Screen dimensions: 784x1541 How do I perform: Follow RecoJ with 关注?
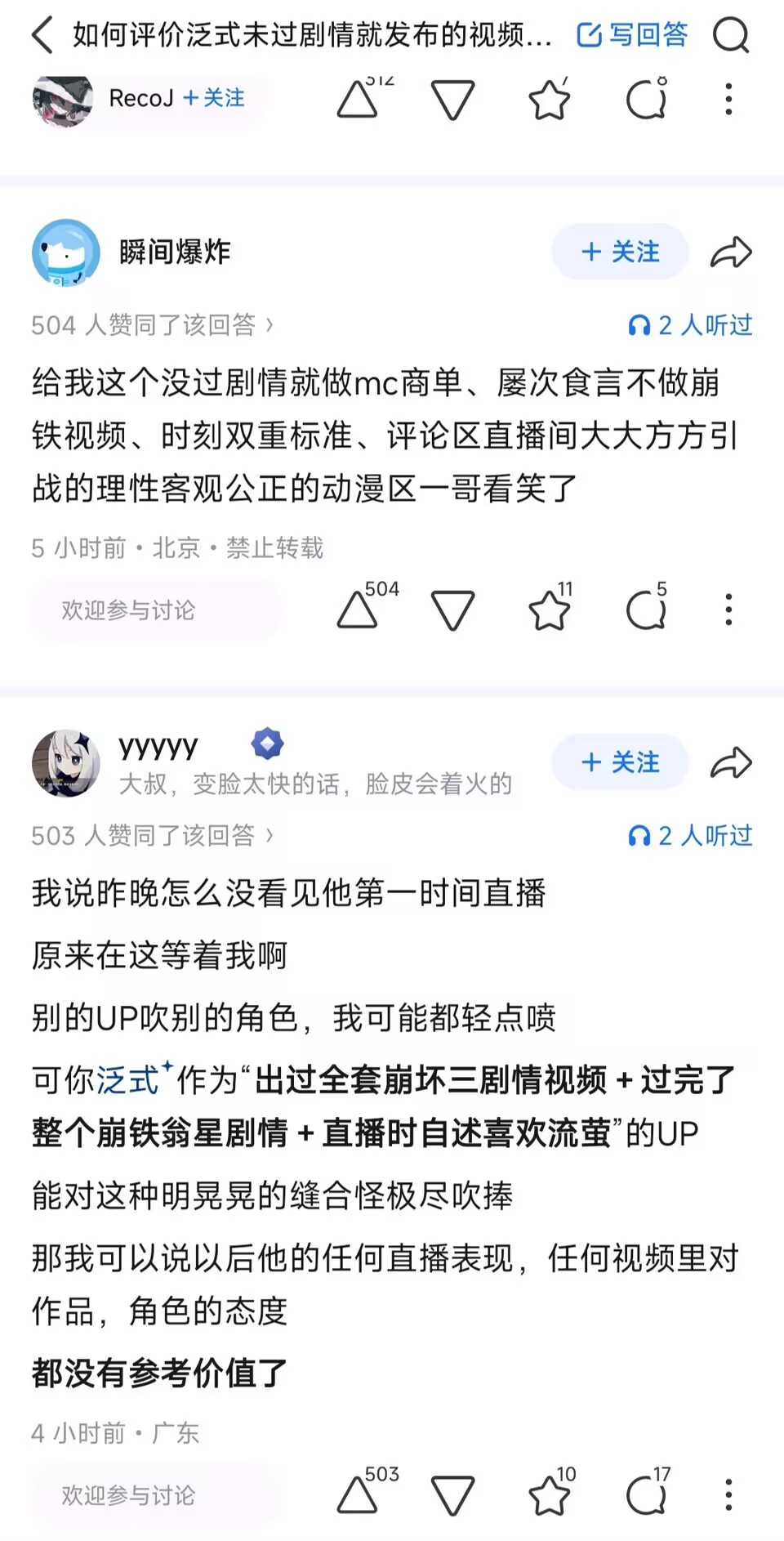coord(214,98)
